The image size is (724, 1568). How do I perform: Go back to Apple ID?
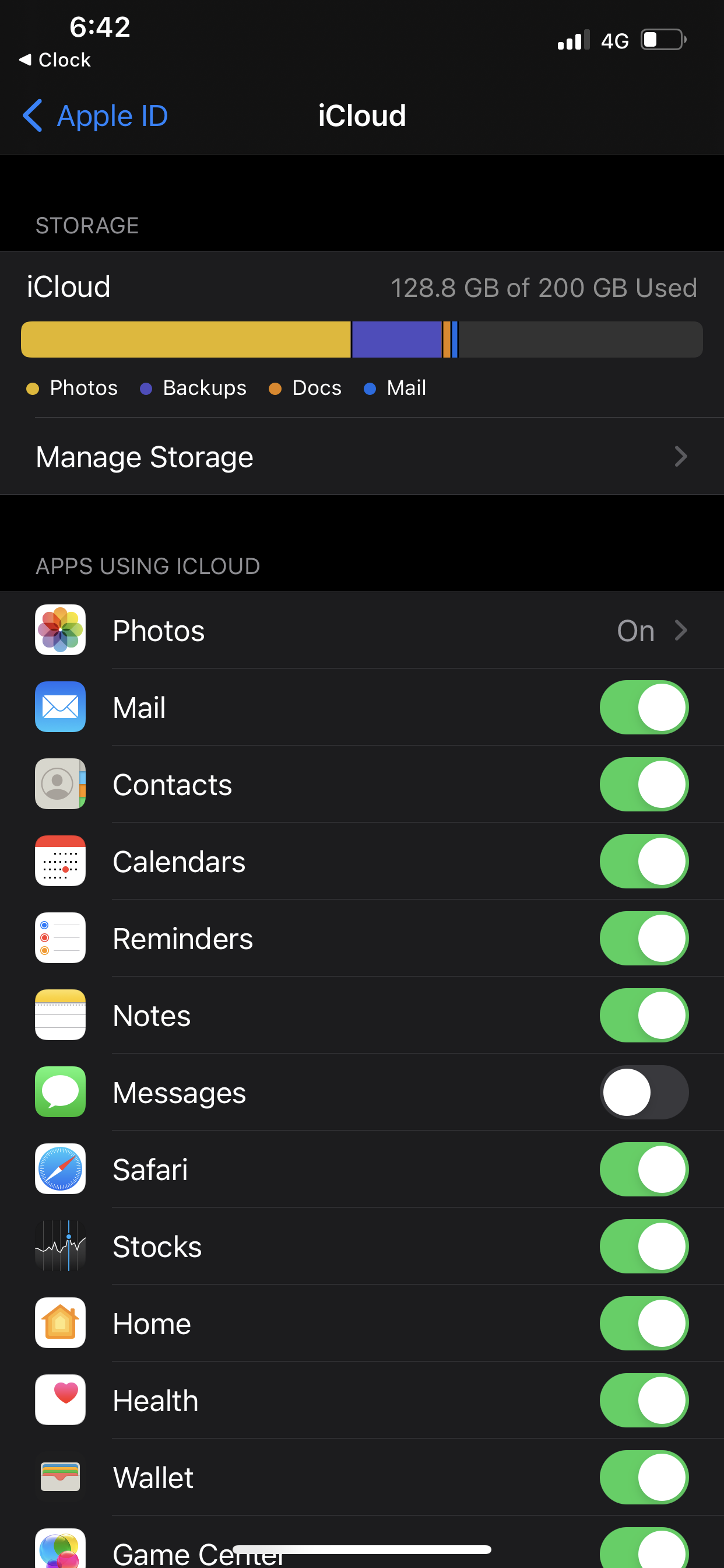click(96, 116)
